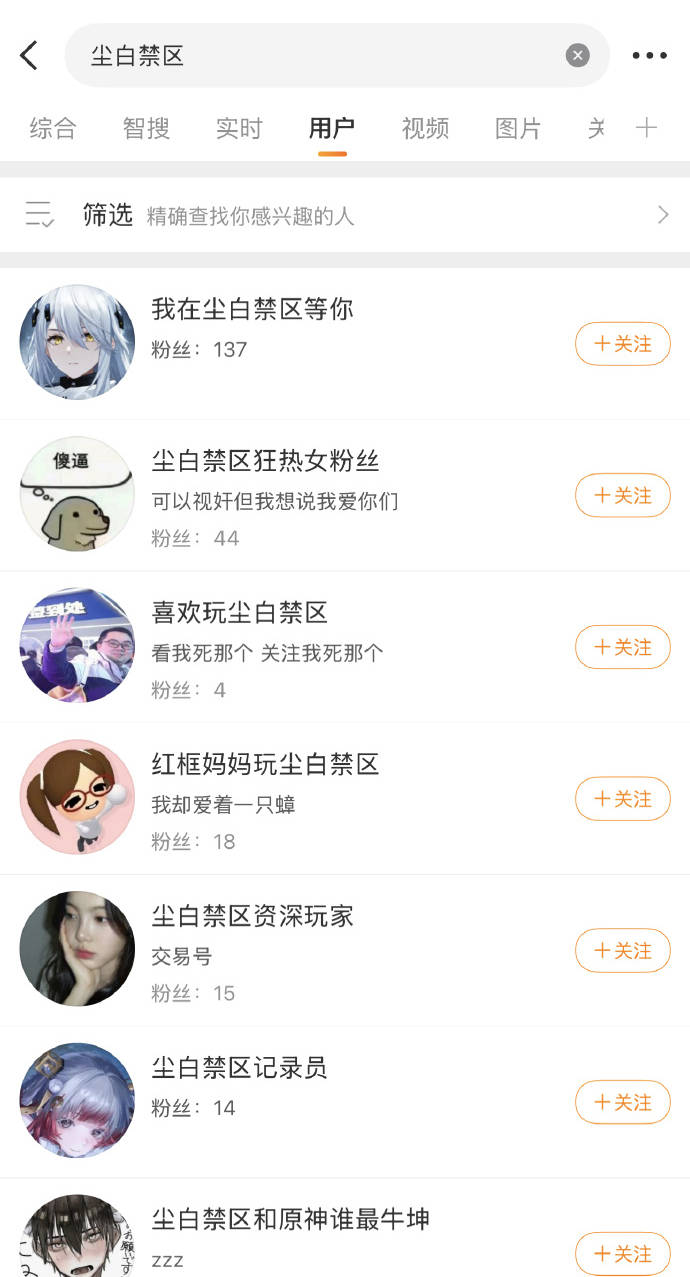Follow the user 尘白禁区狂热女粉丝
This screenshot has width=690, height=1277.
622,496
